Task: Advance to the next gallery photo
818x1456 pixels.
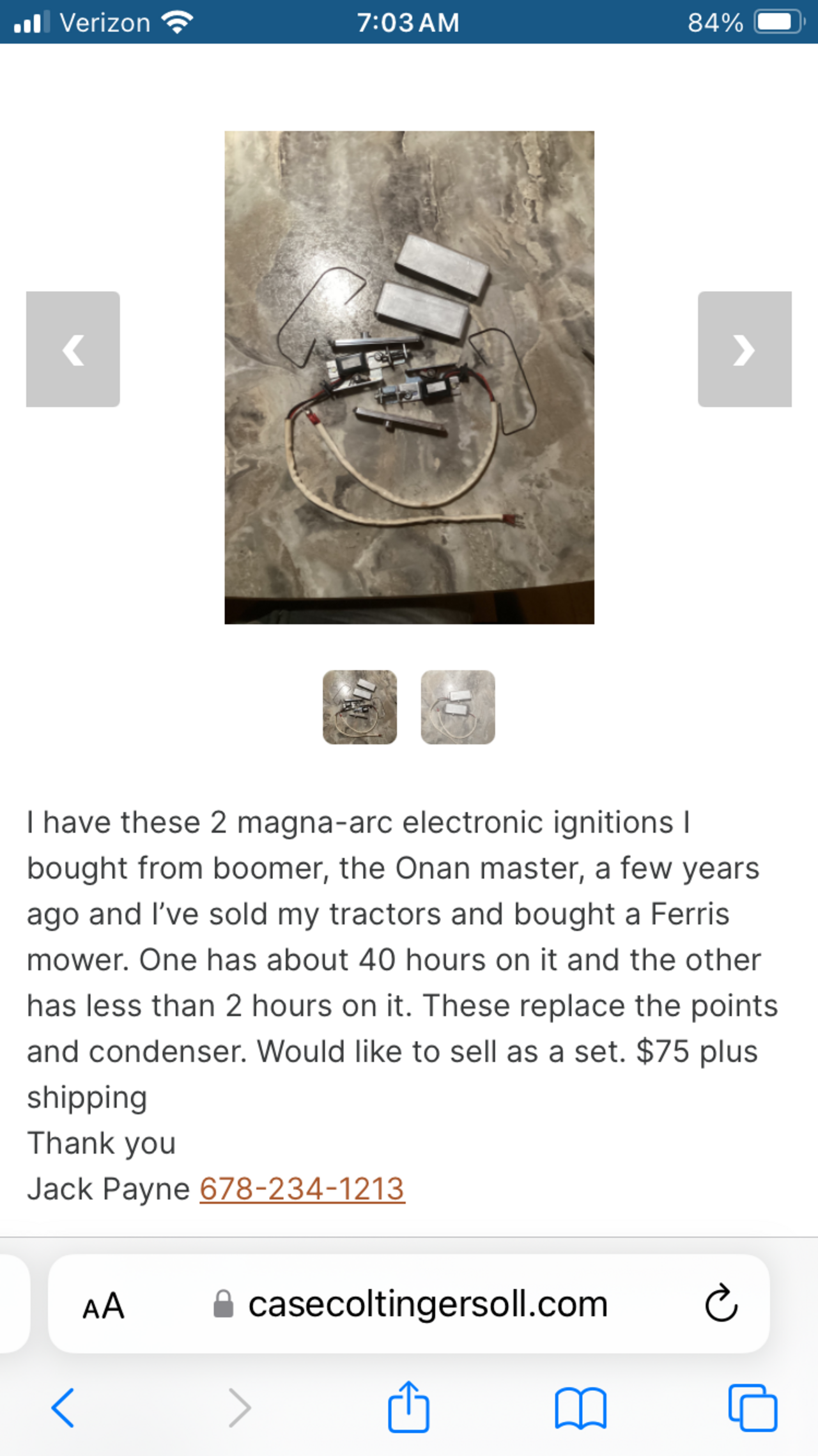Action: (744, 349)
